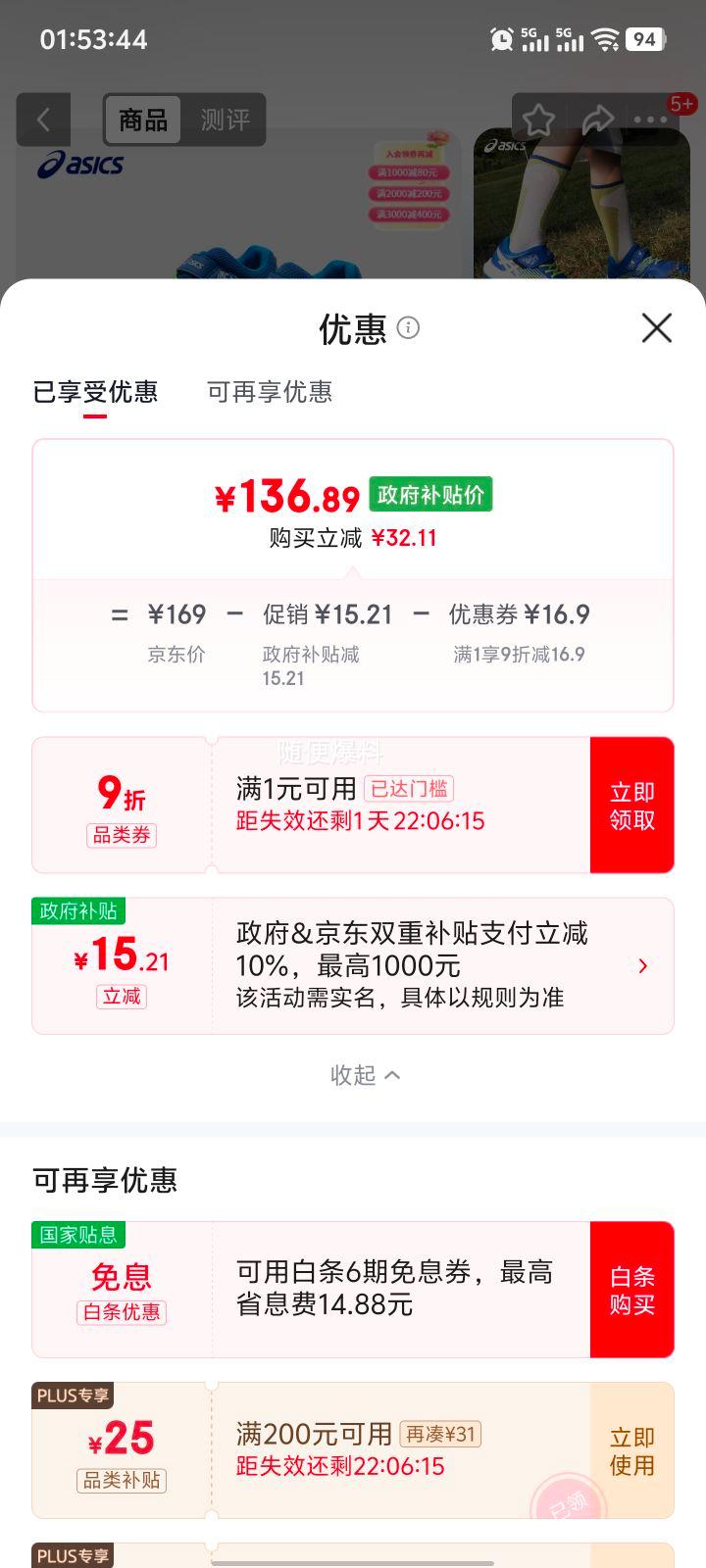The image size is (706, 1568).
Task: Select the 已享受优惠 tab
Action: click(x=95, y=392)
